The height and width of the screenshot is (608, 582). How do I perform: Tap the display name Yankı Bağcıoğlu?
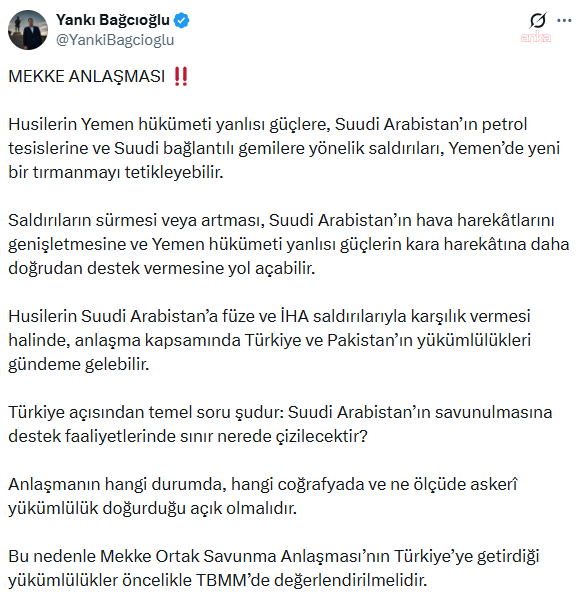[113, 20]
